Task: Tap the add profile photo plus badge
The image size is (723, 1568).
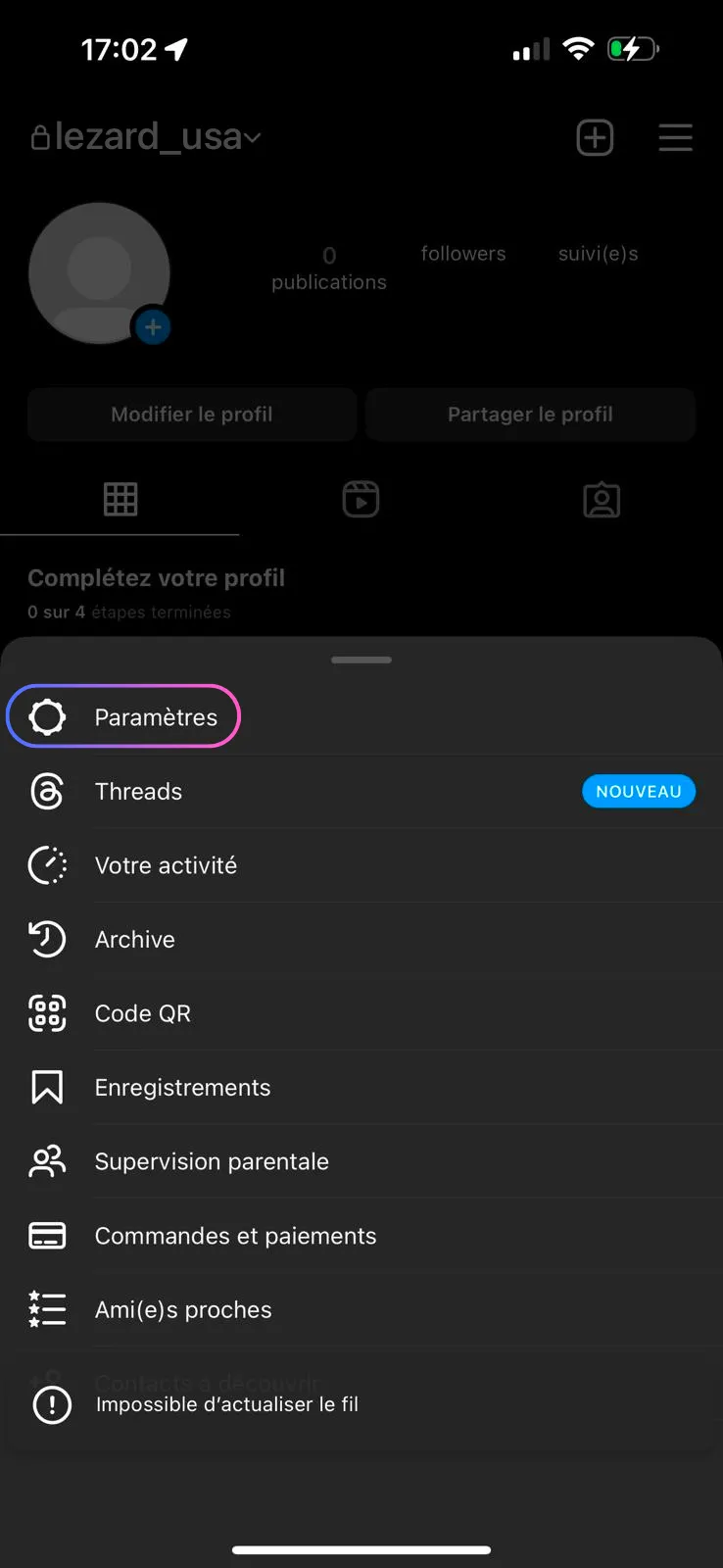Action: click(x=153, y=327)
